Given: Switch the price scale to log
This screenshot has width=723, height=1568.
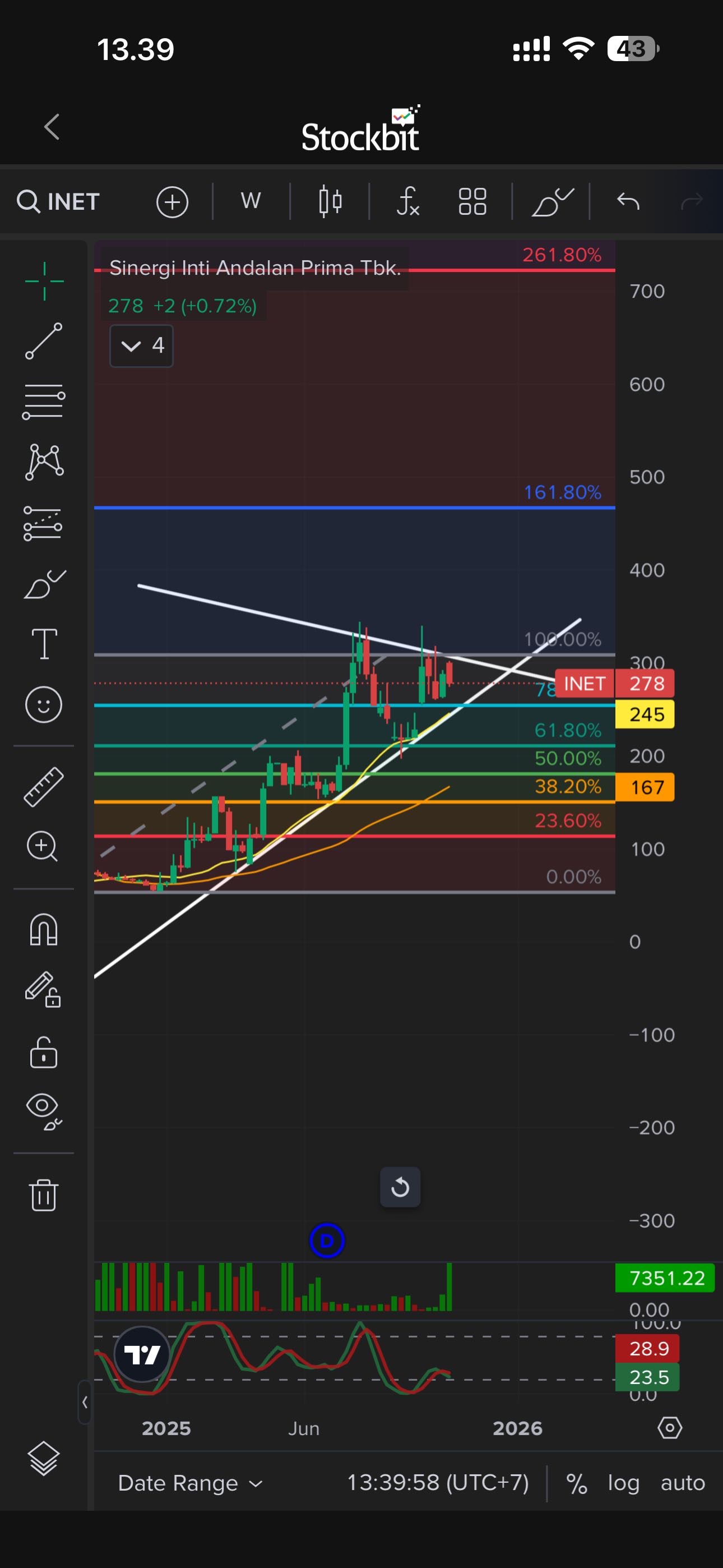Looking at the screenshot, I should point(623,1483).
